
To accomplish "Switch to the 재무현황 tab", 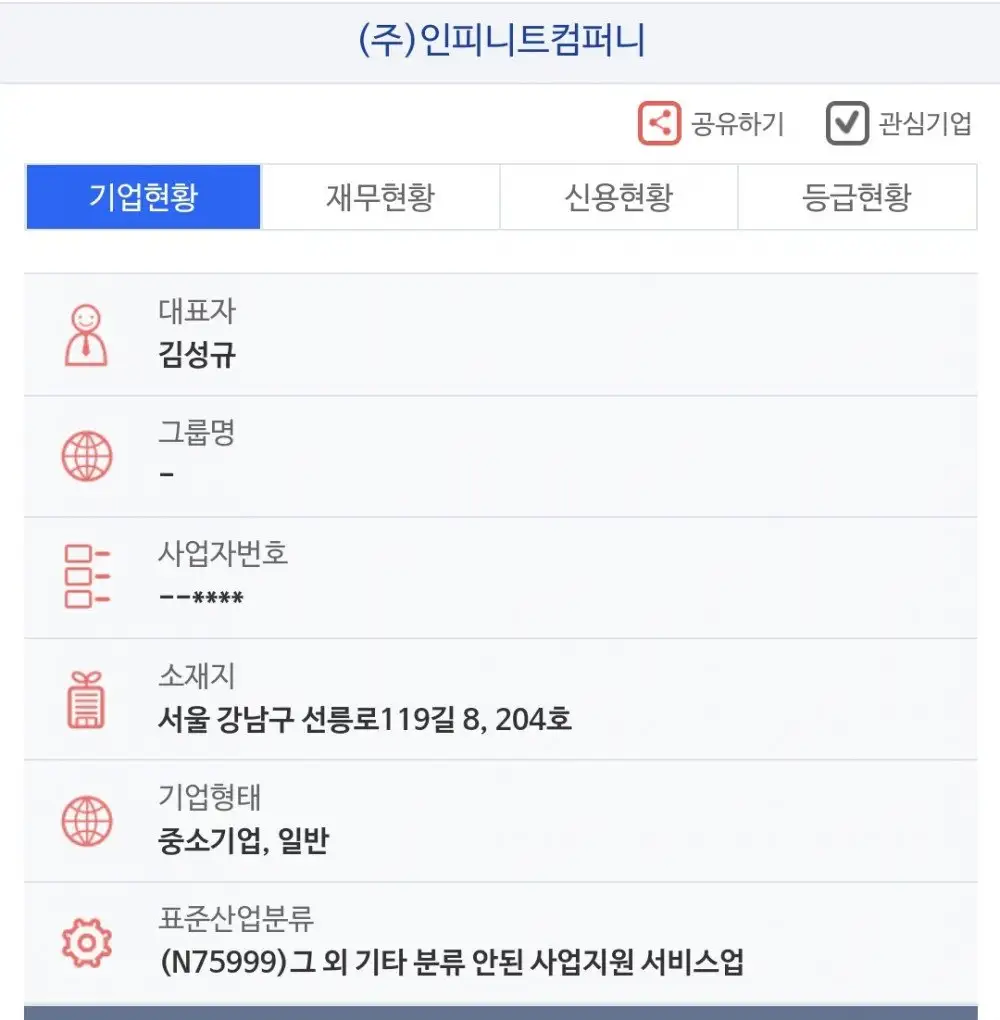I will click(x=380, y=197).
